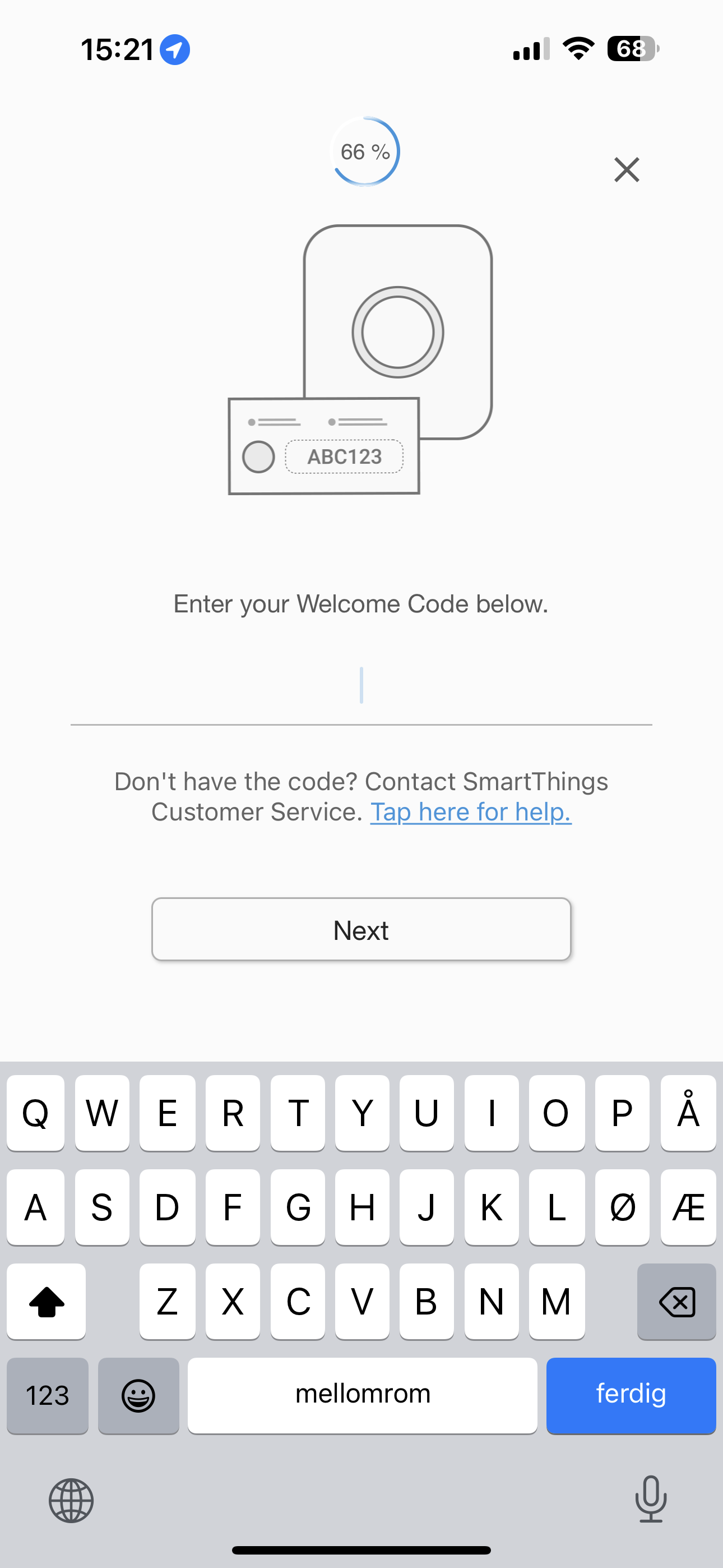Screen dimensions: 723x1568
Task: Tap the Location arrow icon in the status bar
Action: 175,49
